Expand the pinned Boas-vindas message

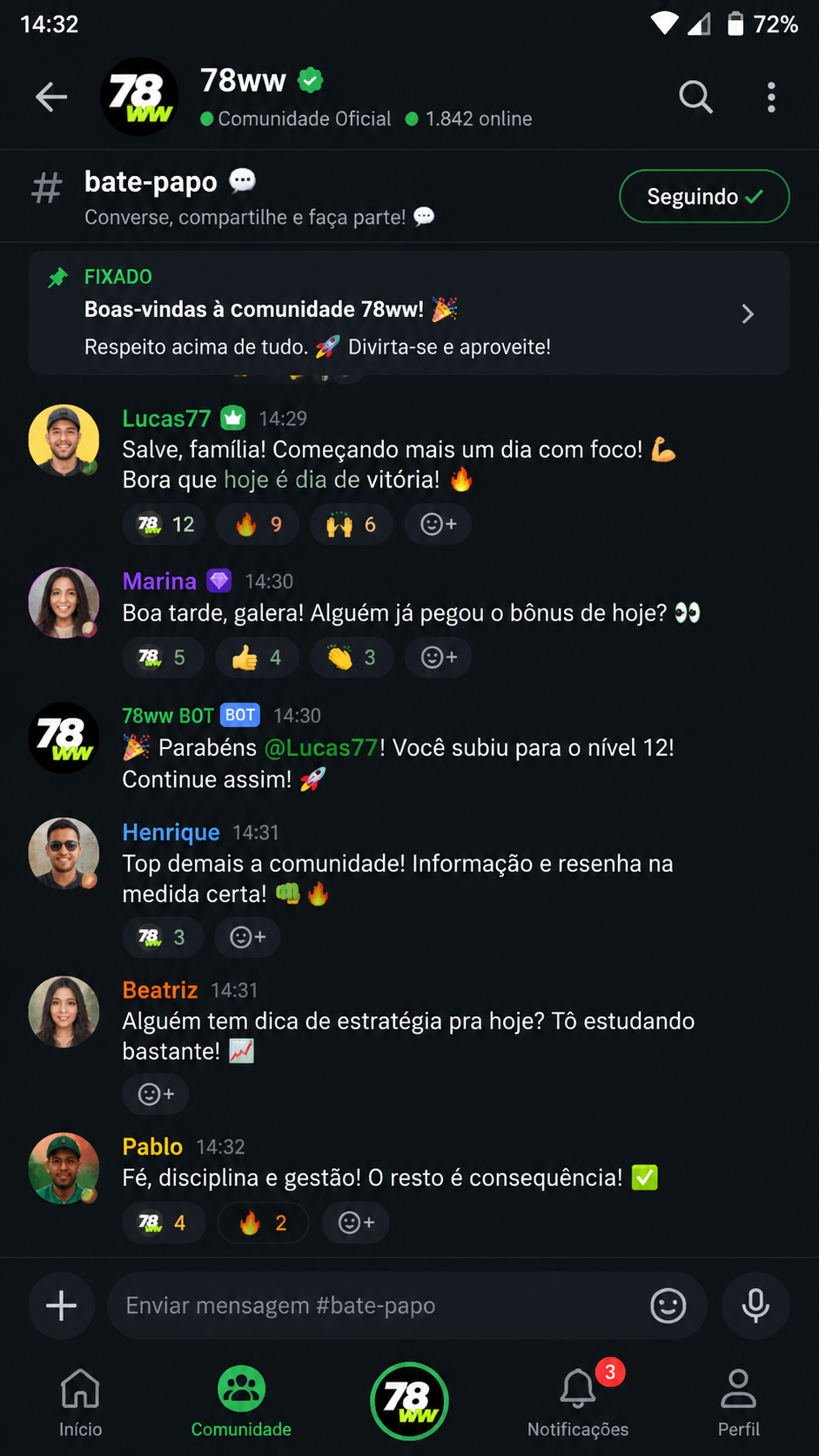coord(409,313)
